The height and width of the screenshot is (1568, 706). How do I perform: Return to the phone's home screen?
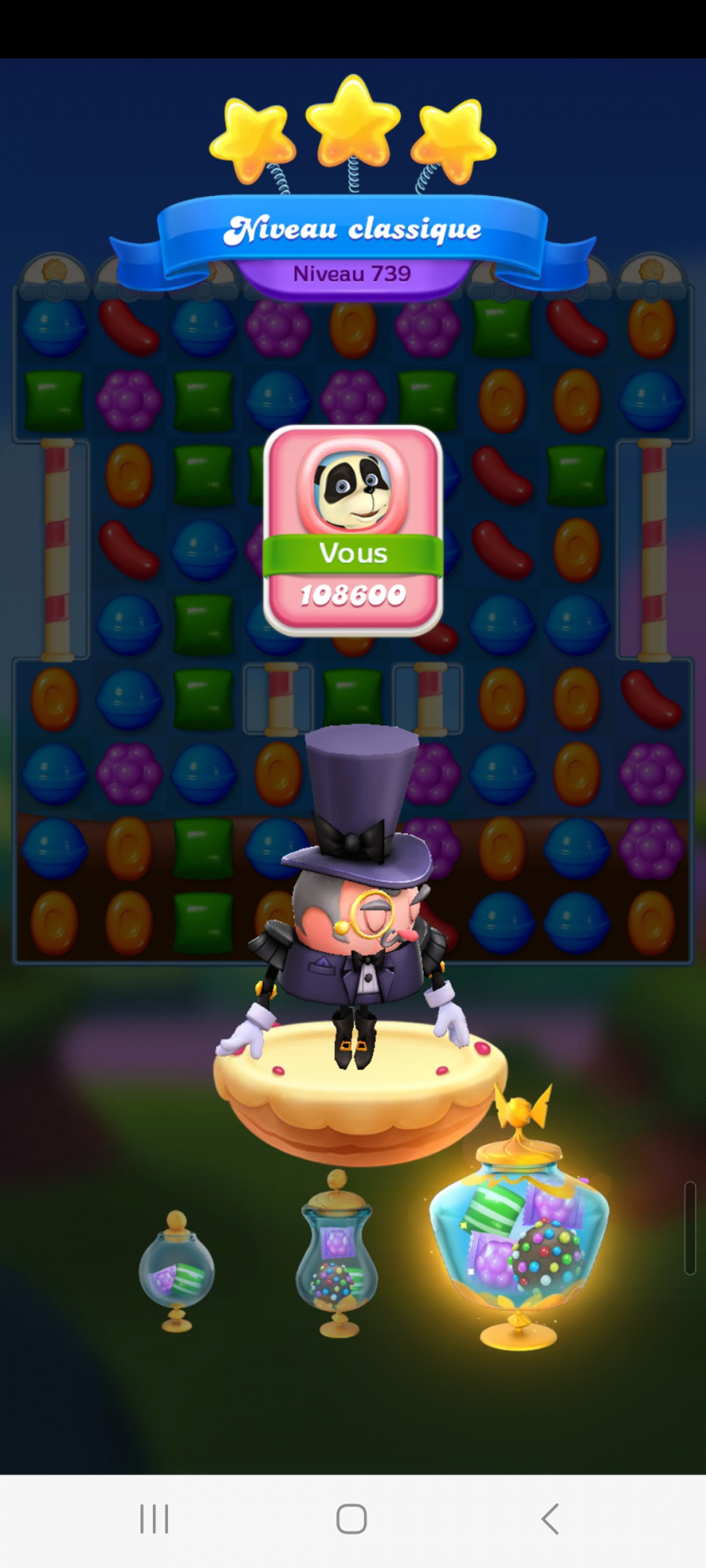351,1519
